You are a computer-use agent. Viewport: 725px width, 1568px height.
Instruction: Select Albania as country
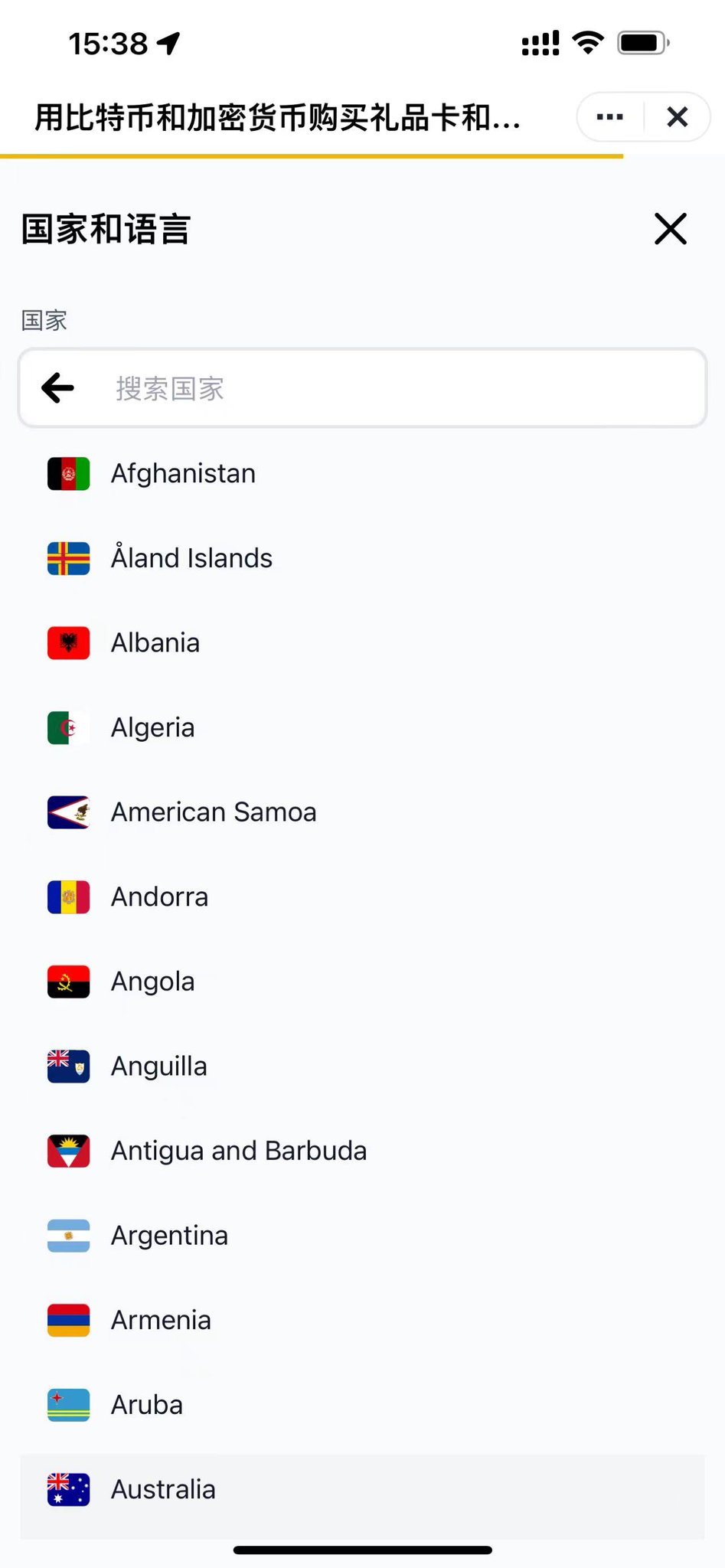155,643
